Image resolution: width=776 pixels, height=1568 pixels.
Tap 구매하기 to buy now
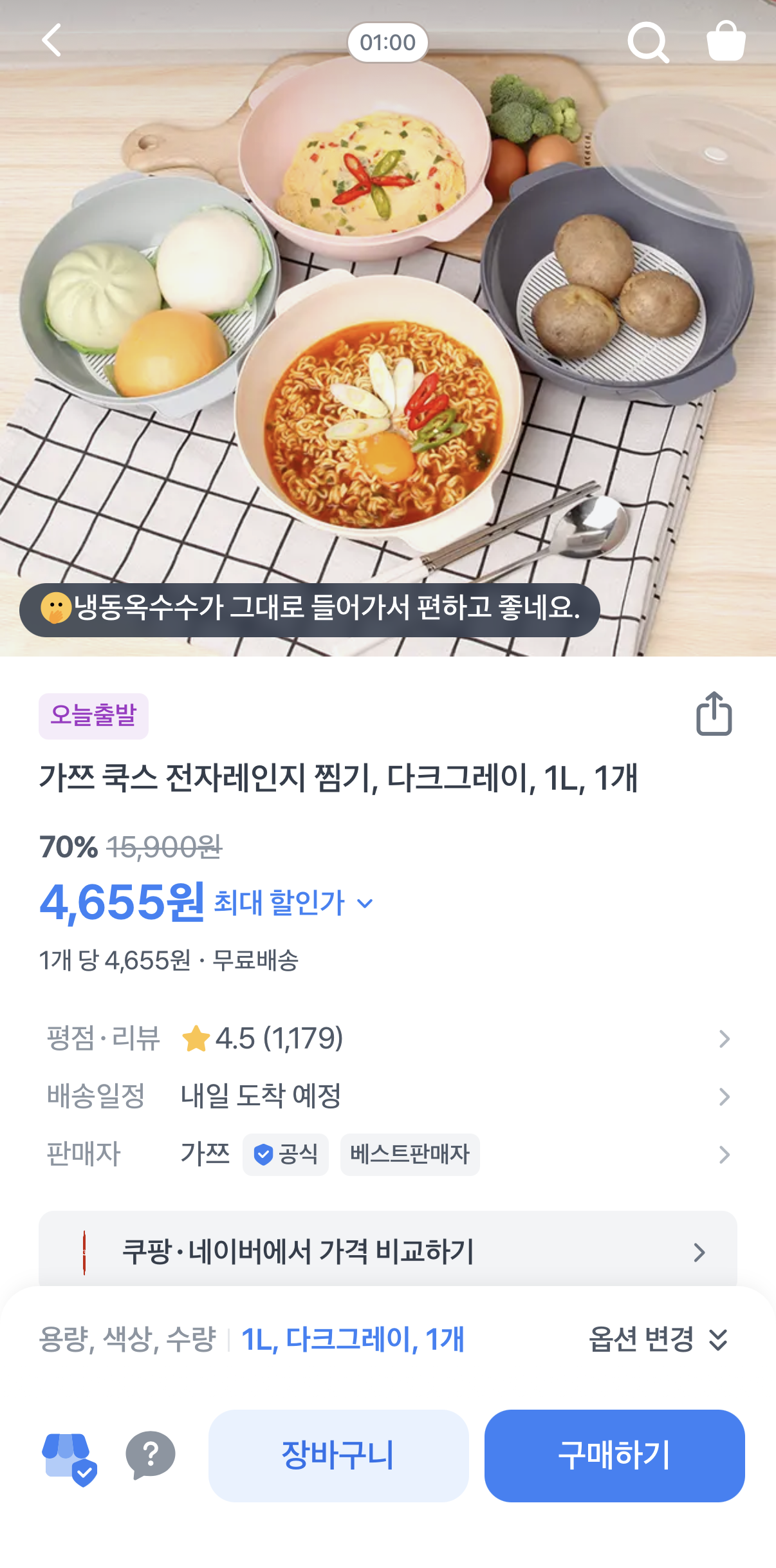tap(614, 1455)
